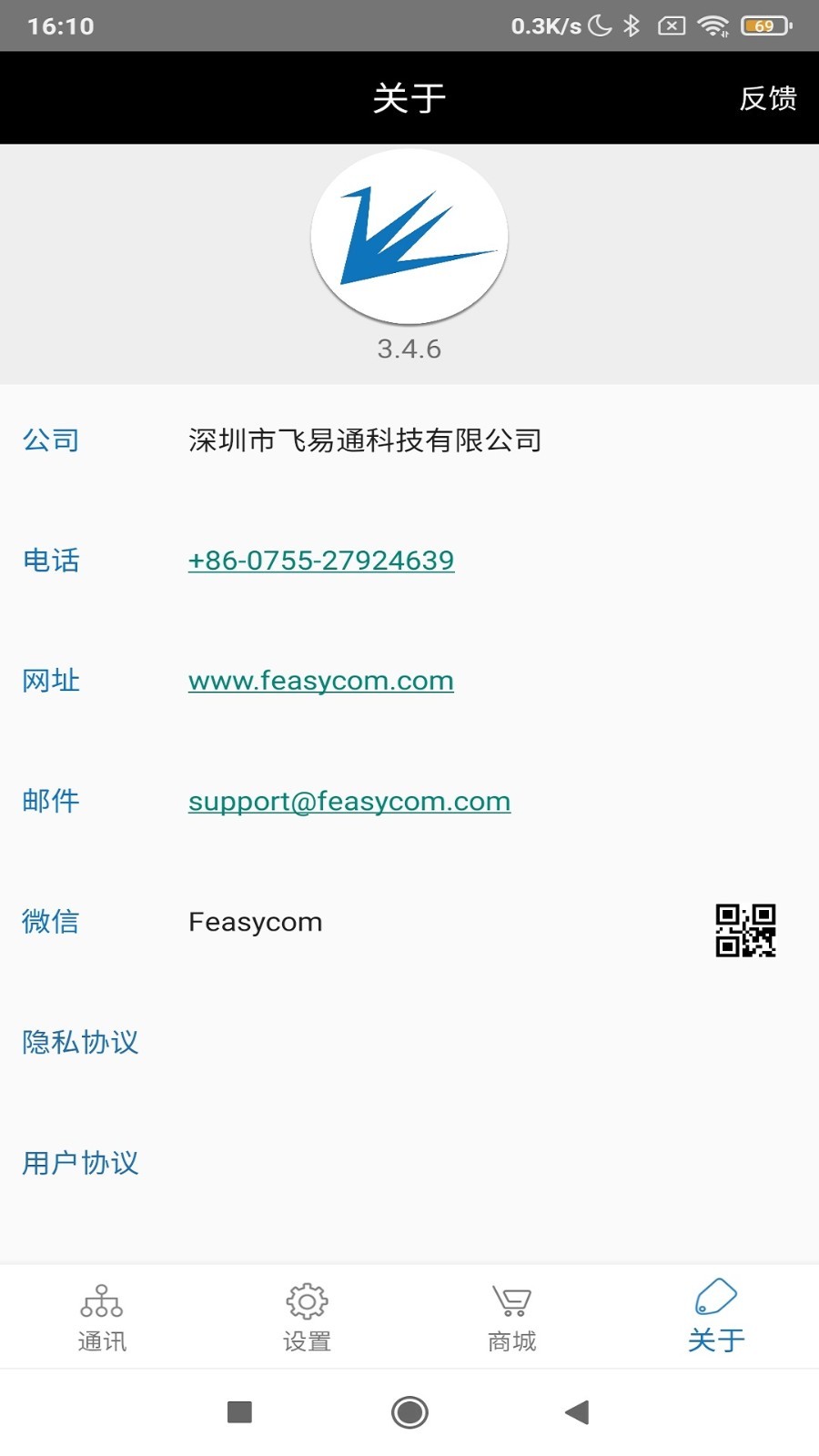The width and height of the screenshot is (819, 1456).
Task: Open the www.feasycom.com website link
Action: point(321,681)
